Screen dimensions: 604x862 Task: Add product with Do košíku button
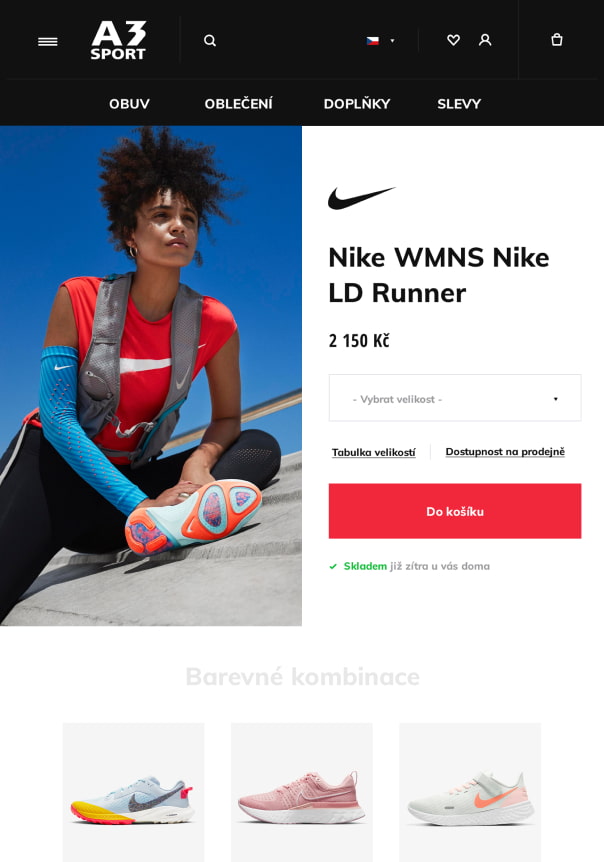click(x=455, y=511)
